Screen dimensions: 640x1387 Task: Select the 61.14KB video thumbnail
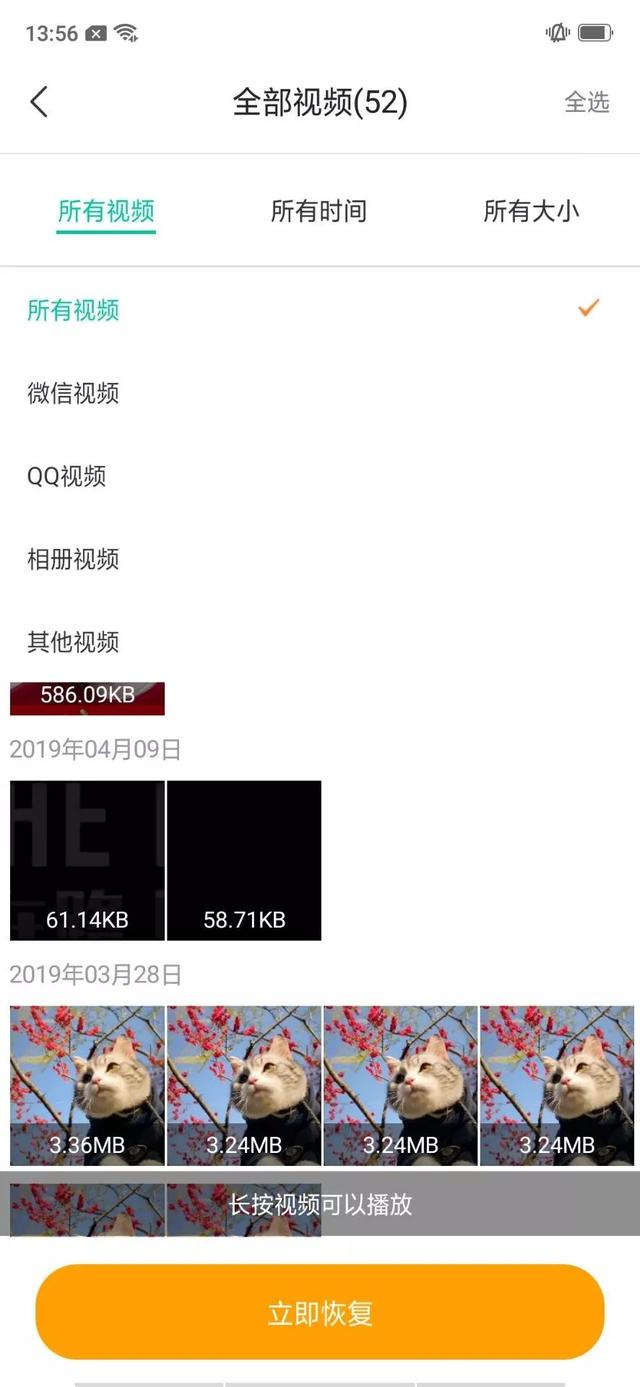click(x=87, y=860)
